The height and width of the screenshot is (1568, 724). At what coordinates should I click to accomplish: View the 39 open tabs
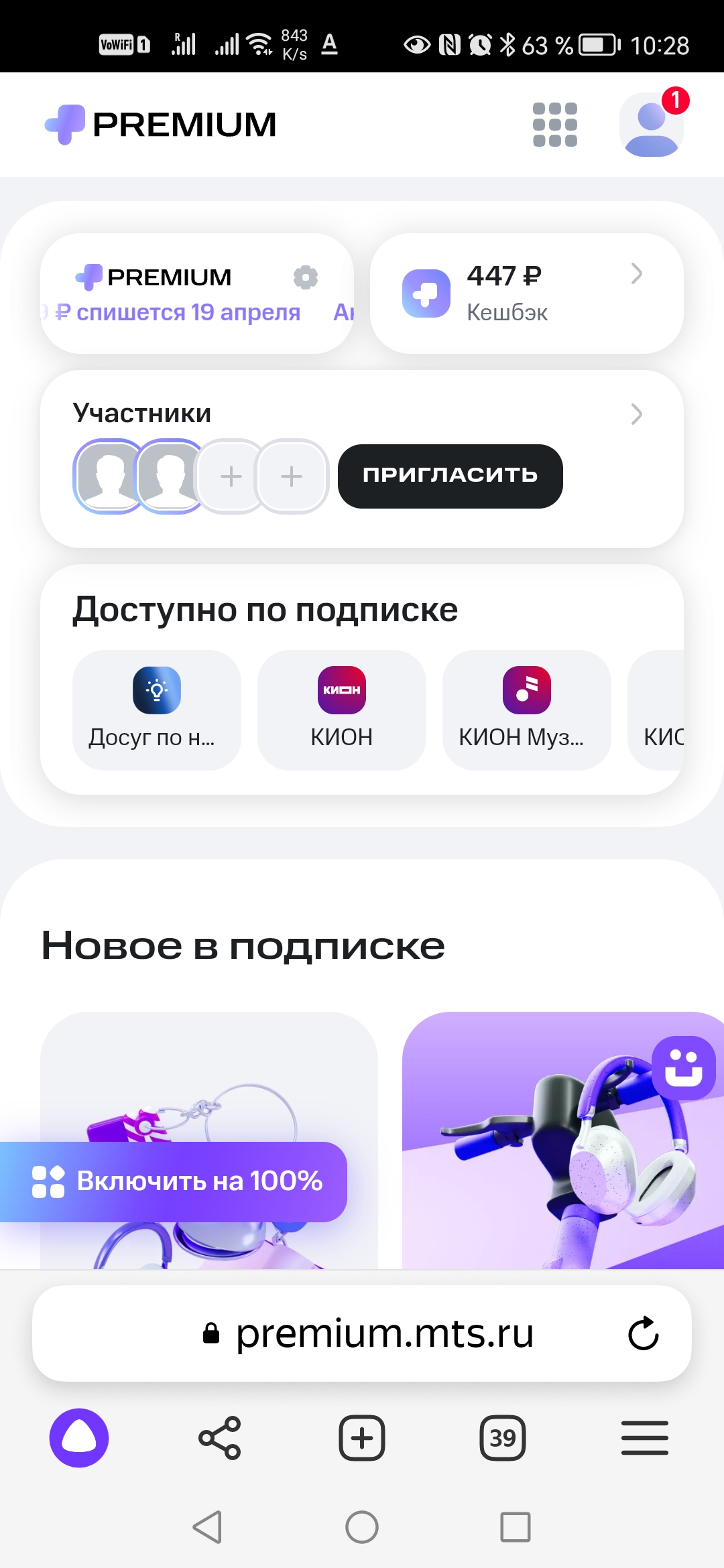(x=503, y=1438)
